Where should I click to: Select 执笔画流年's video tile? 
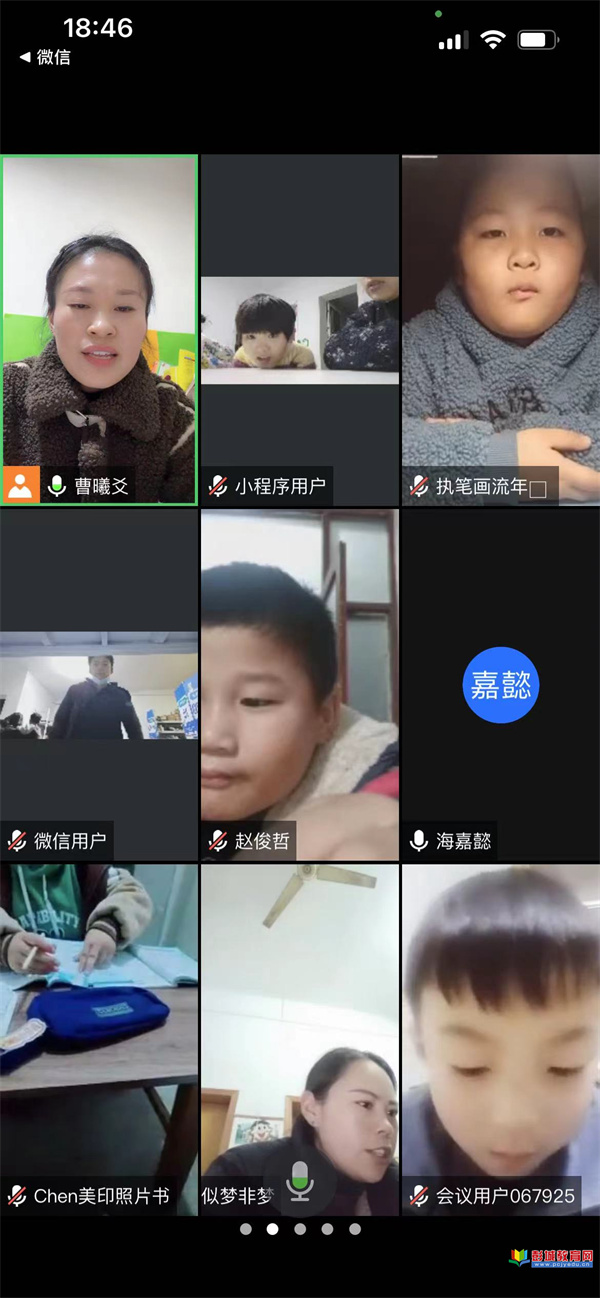pos(500,320)
